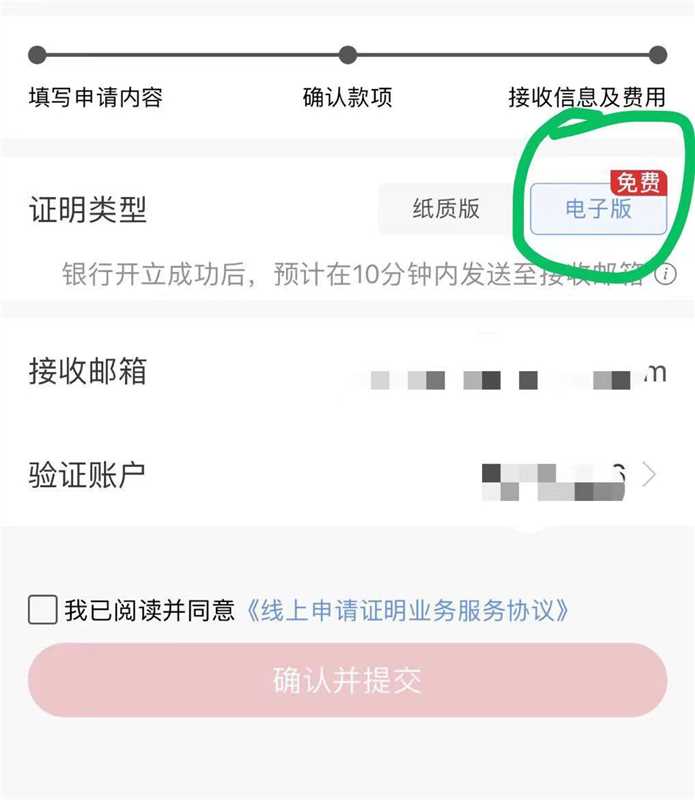Select the 纸质版 certificate type
Viewport: 695px width, 800px height.
pyautogui.click(x=446, y=209)
